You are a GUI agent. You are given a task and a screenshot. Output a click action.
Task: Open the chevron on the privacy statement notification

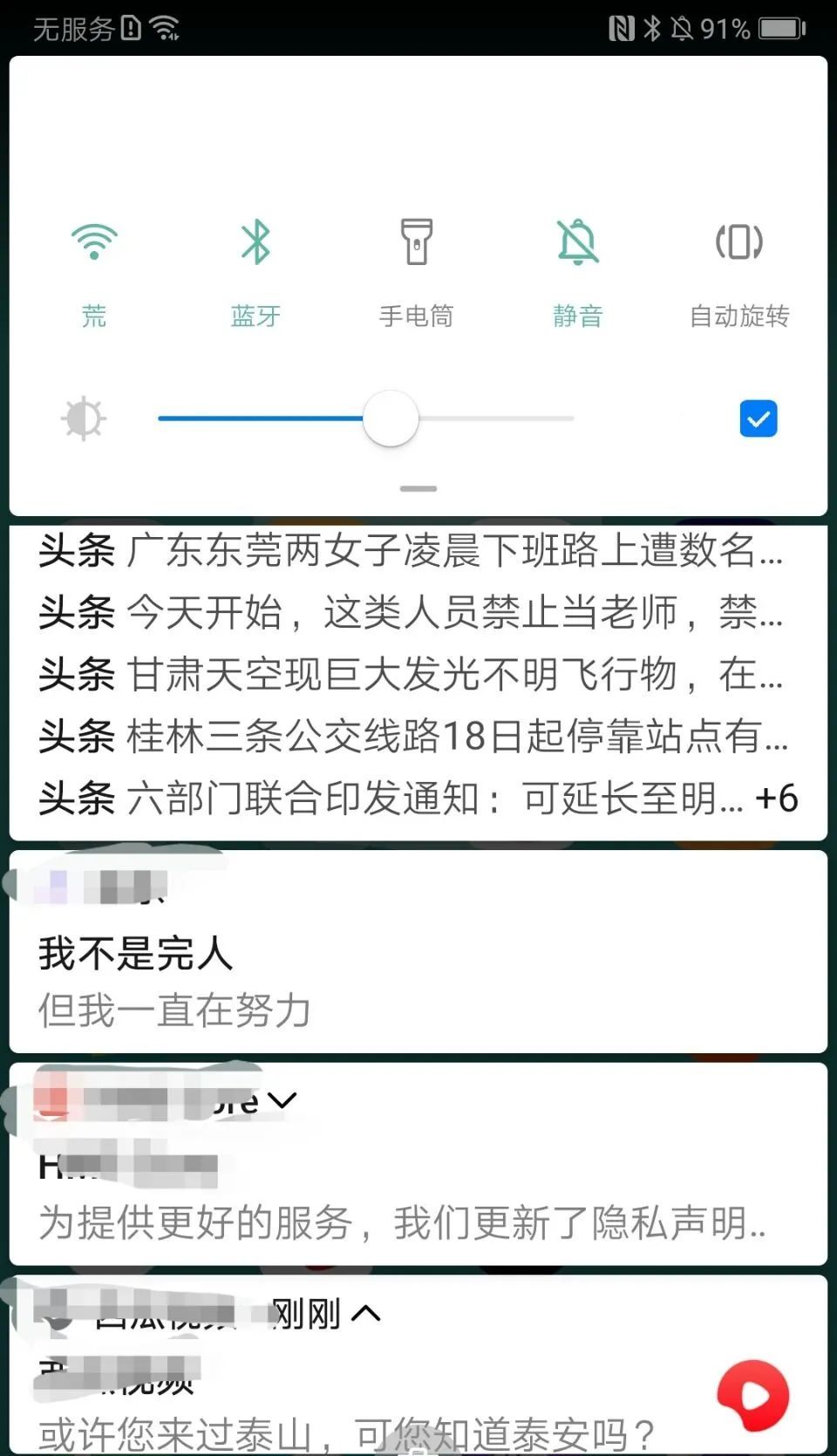282,1100
